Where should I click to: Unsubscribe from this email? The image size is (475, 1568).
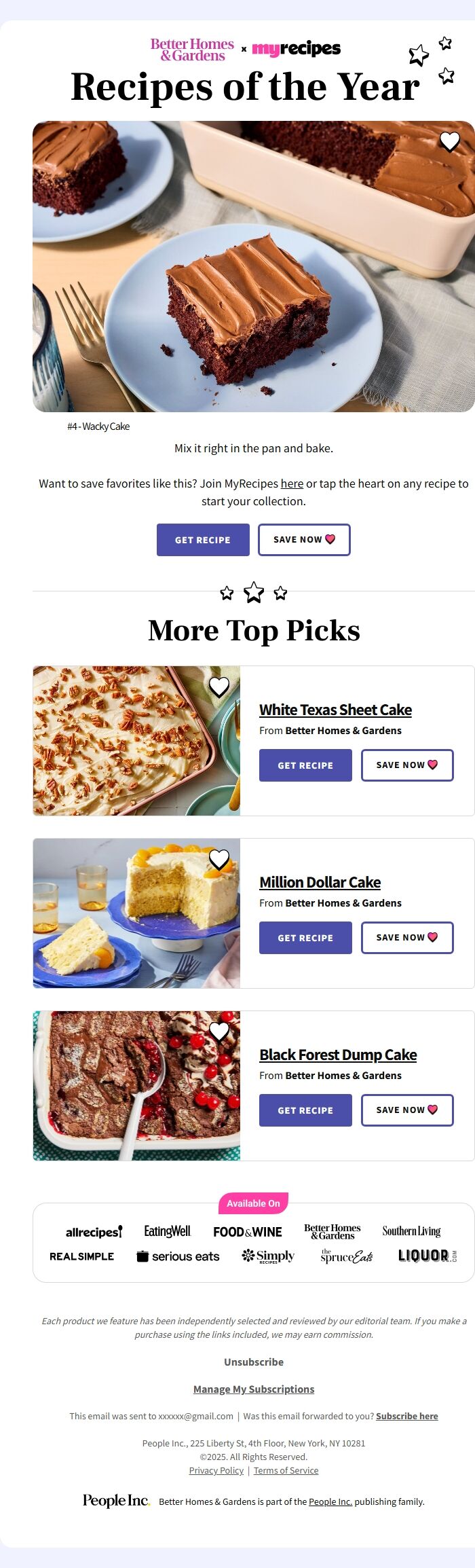pos(254,1362)
